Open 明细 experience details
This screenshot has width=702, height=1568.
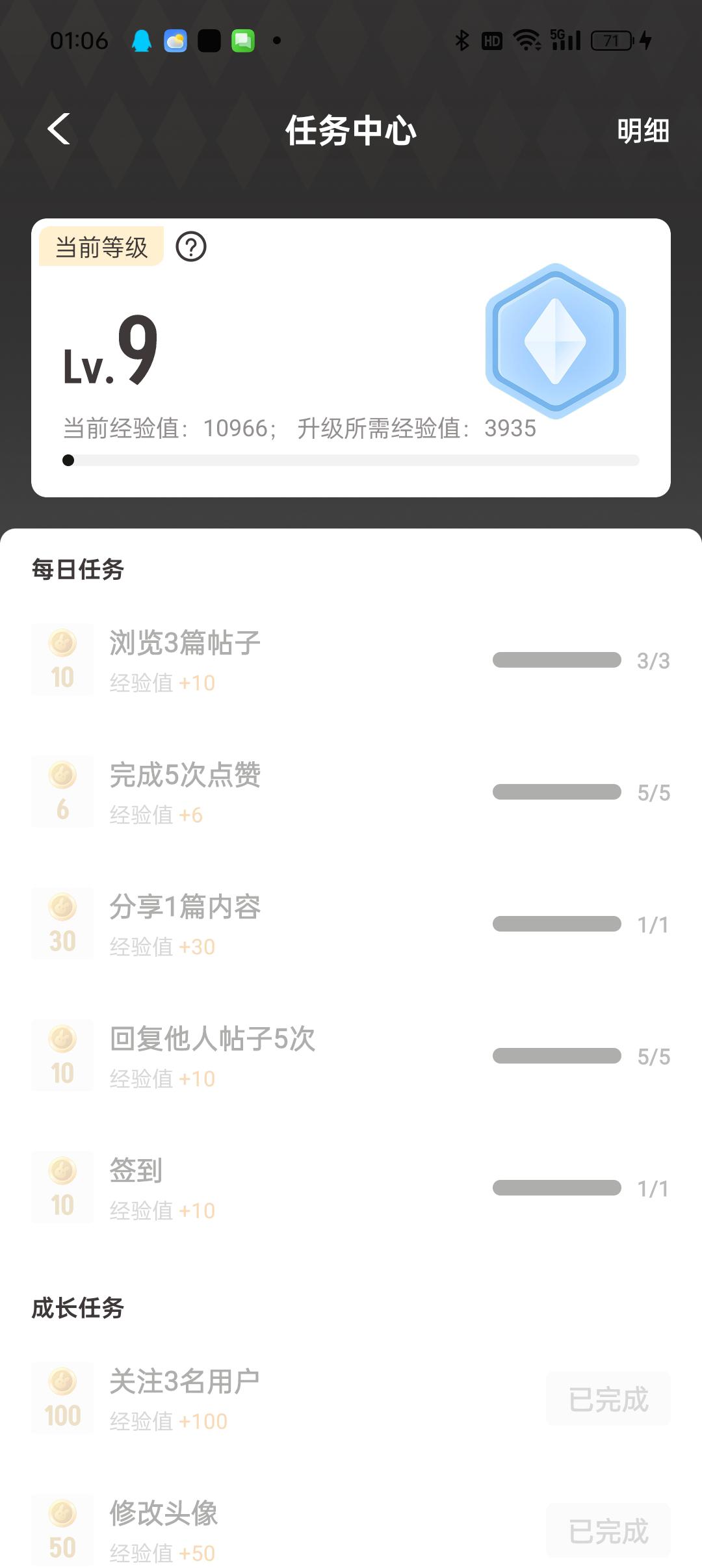[x=642, y=131]
